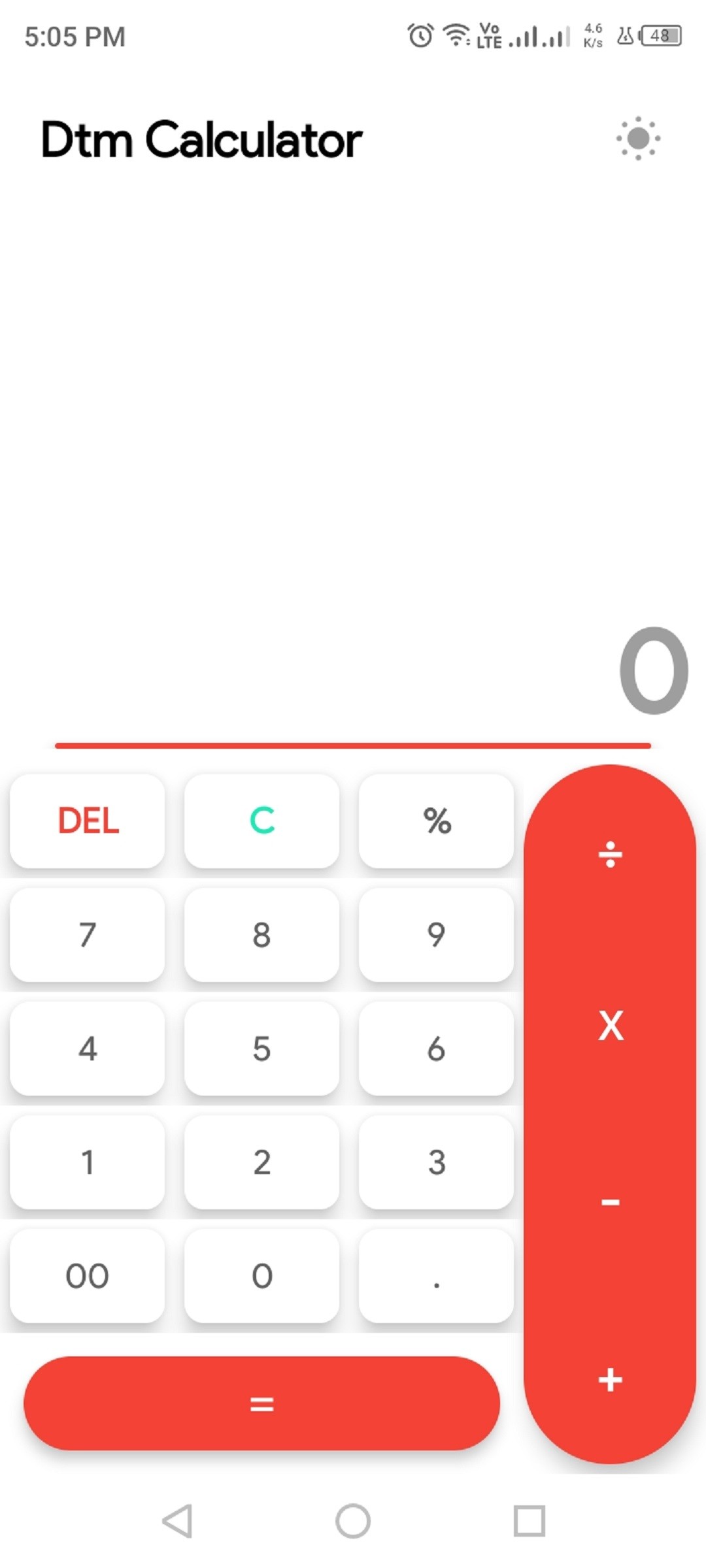706x1568 pixels.
Task: Open recent apps from the navigation bar
Action: (529, 1521)
